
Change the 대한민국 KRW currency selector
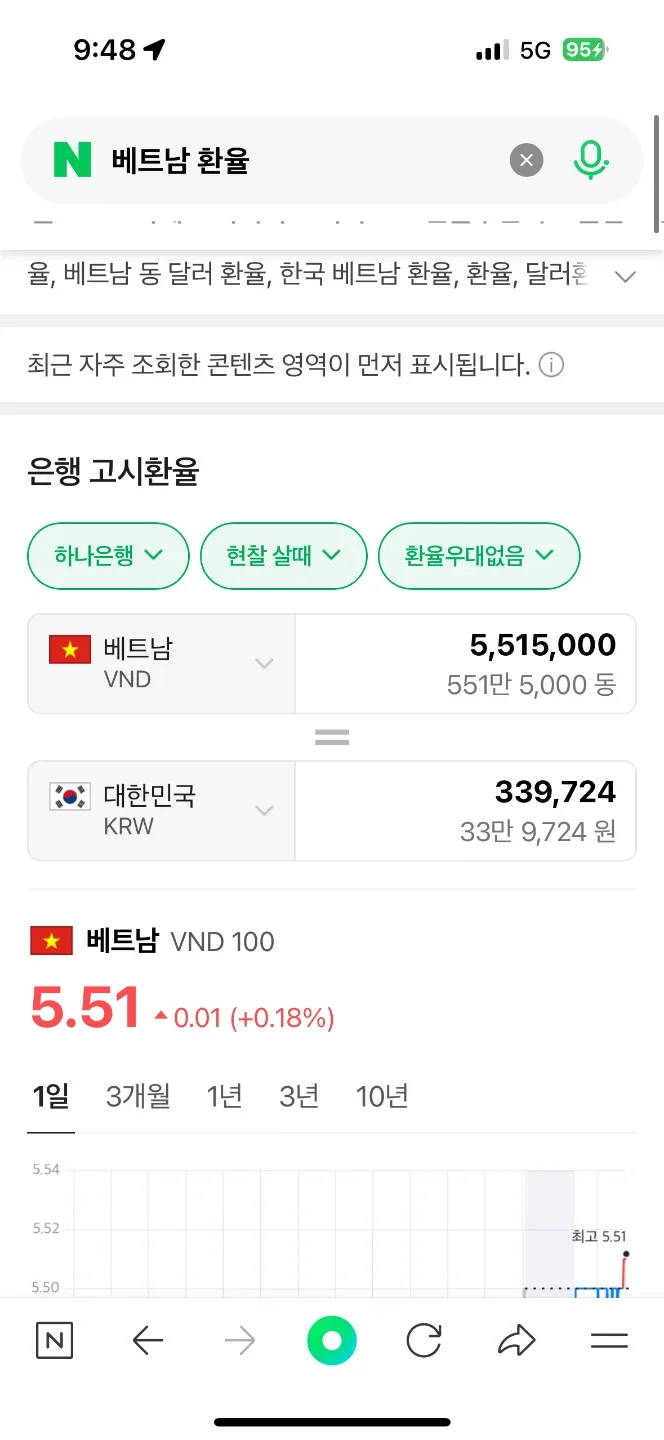click(x=162, y=811)
